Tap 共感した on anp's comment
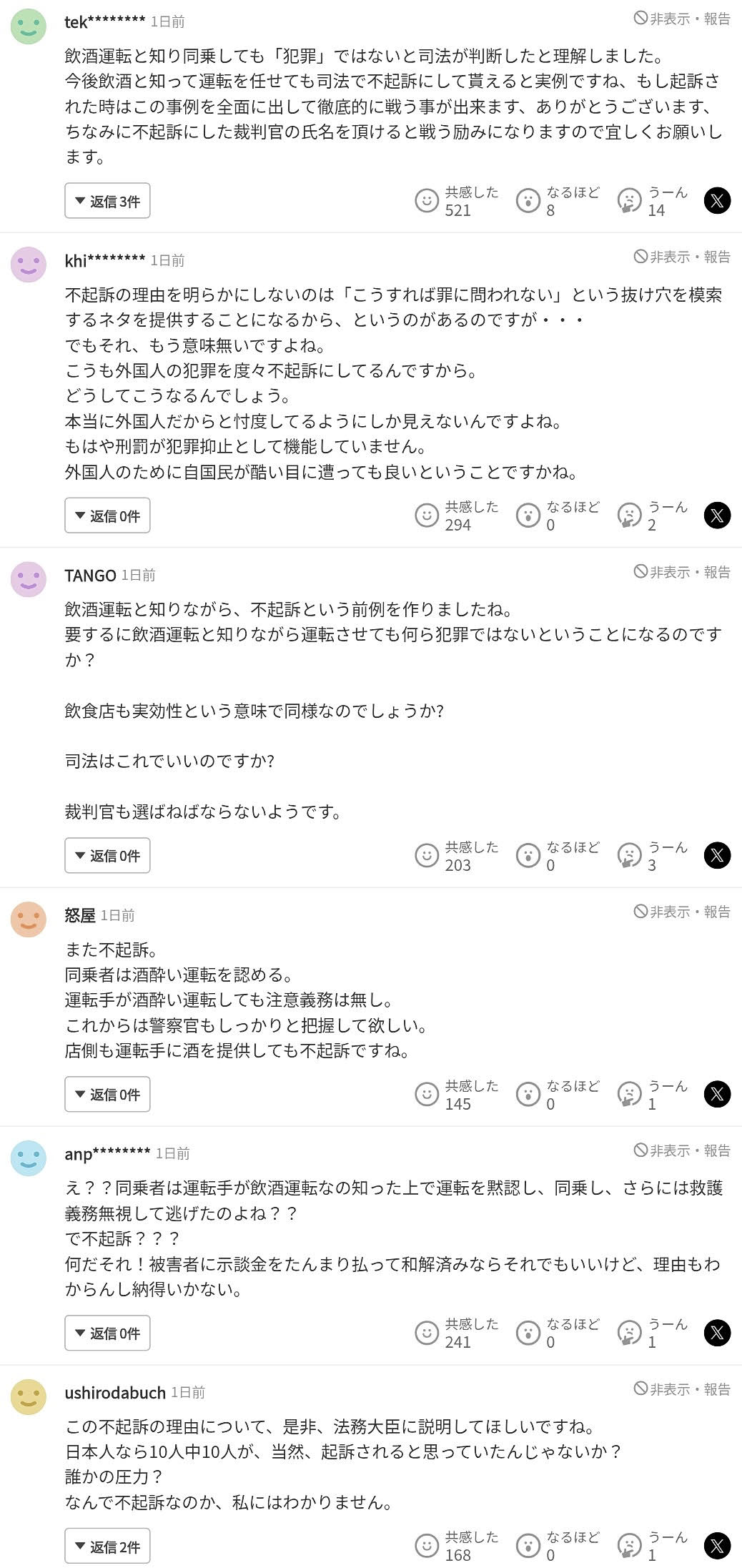Viewport: 742px width, 1568px height. (457, 1333)
